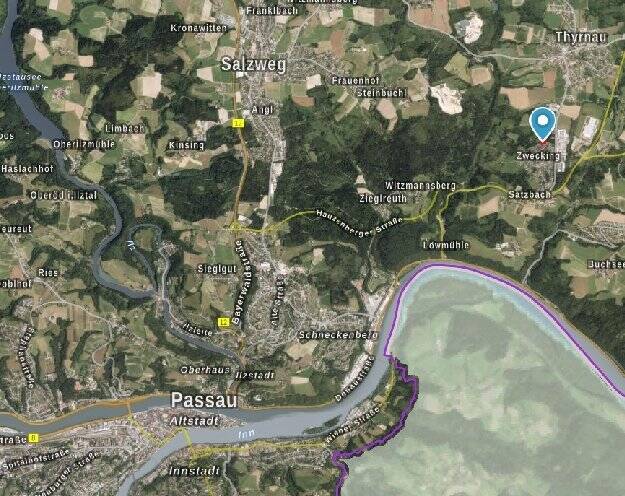Tap the blue location pin near Zwecking

point(542,124)
